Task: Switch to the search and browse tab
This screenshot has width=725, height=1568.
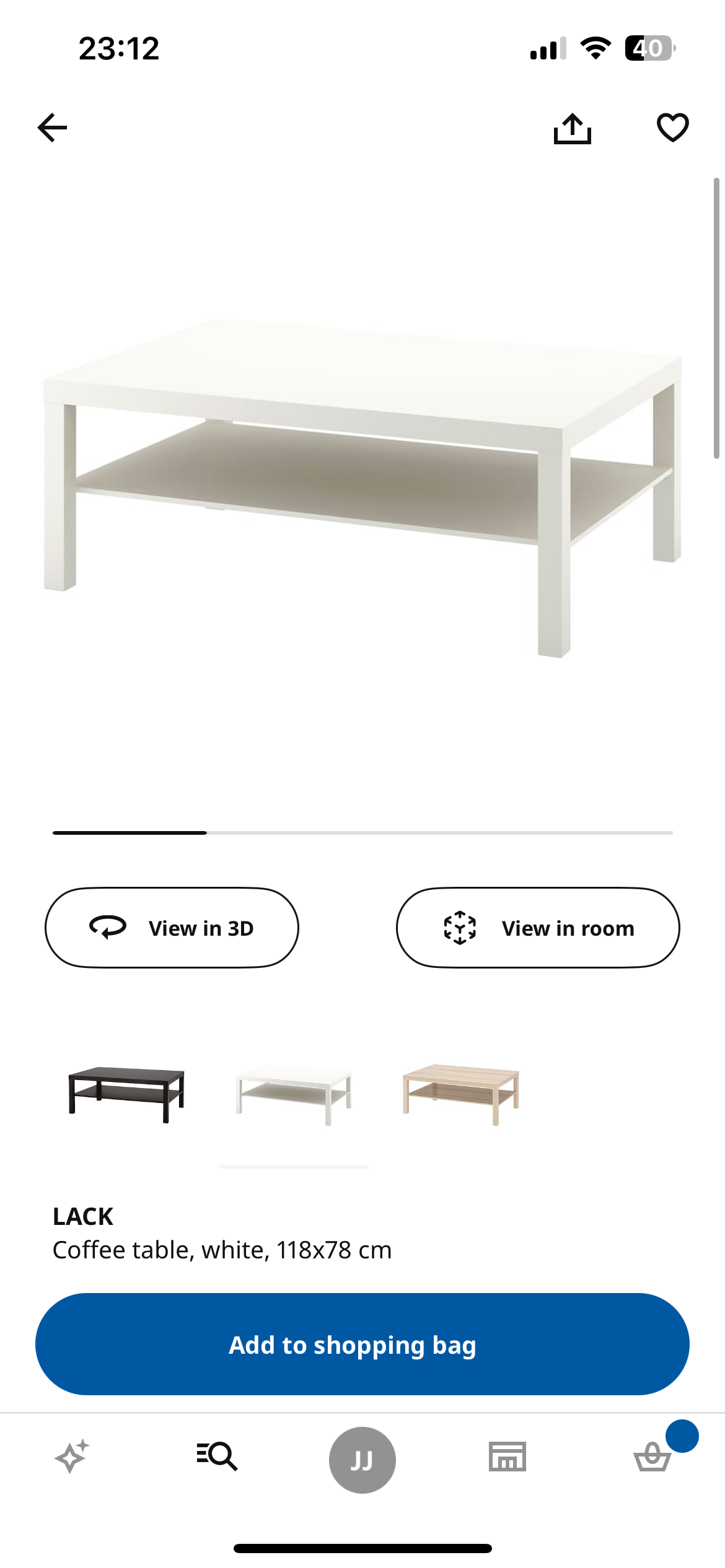Action: tap(217, 1457)
